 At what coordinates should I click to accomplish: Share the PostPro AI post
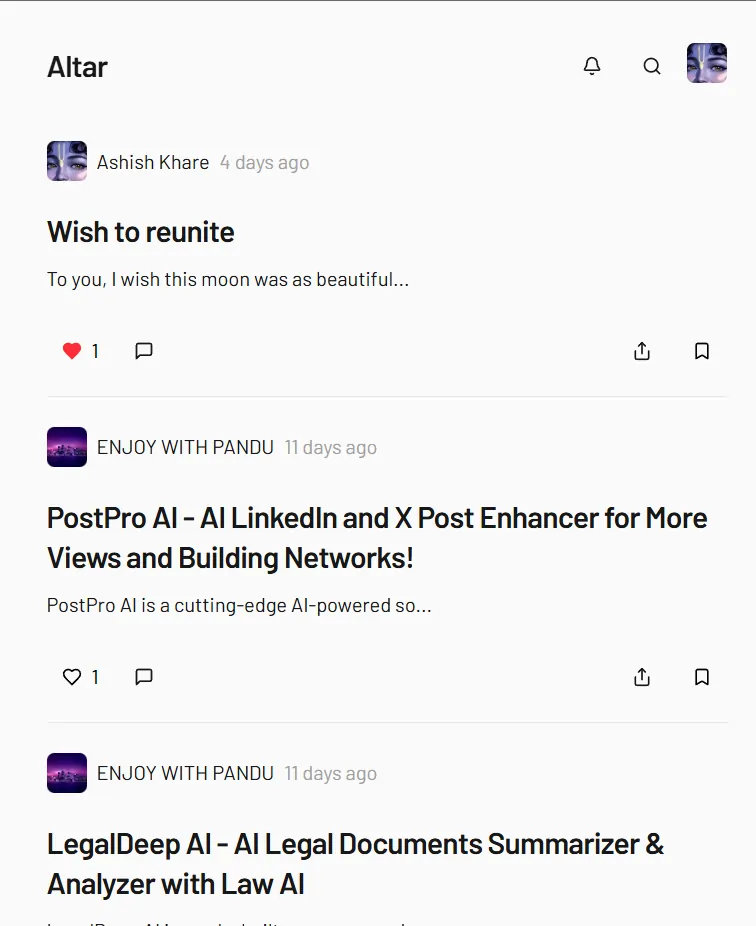642,677
